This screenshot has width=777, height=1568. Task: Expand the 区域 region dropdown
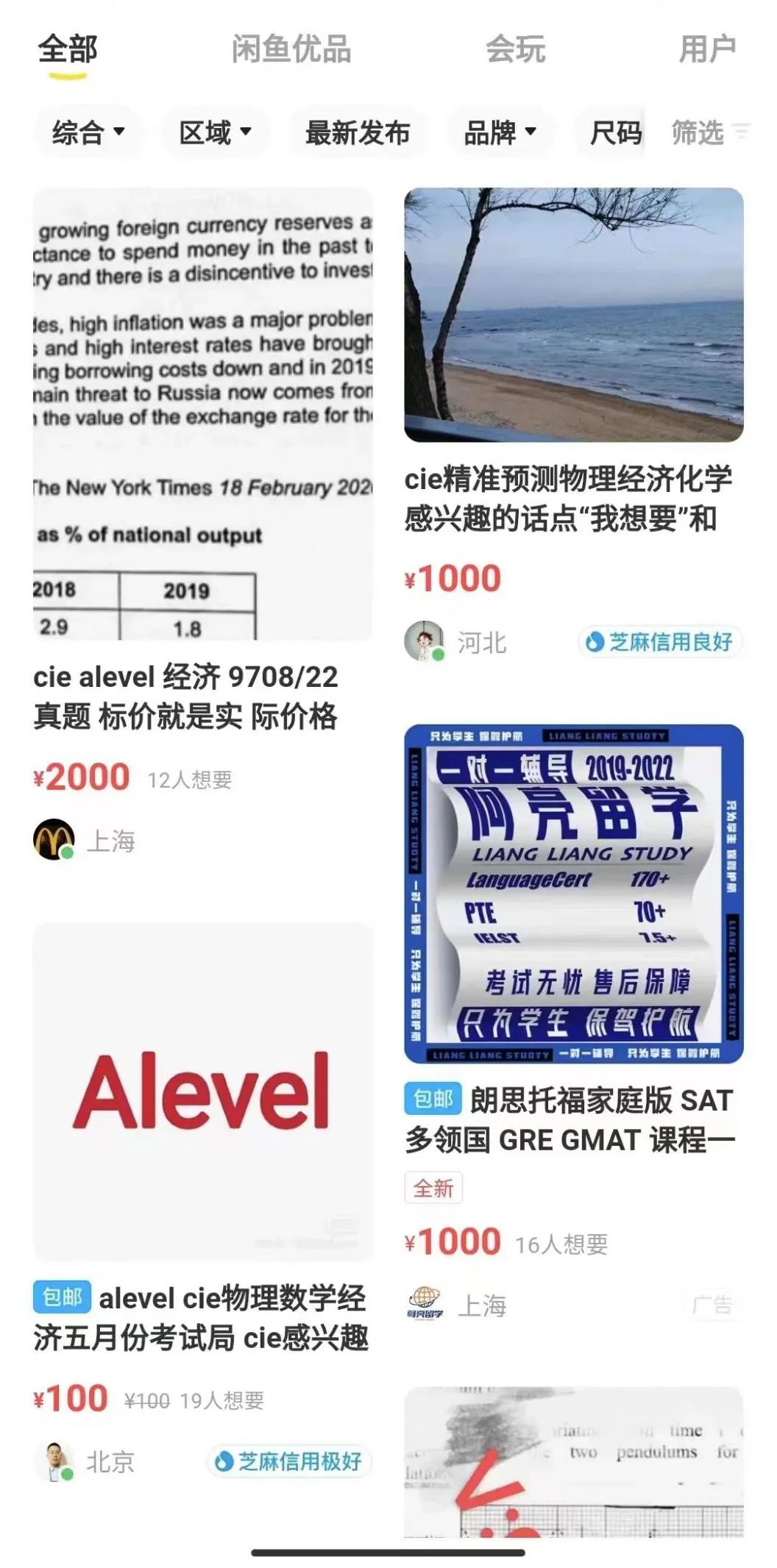pos(215,133)
